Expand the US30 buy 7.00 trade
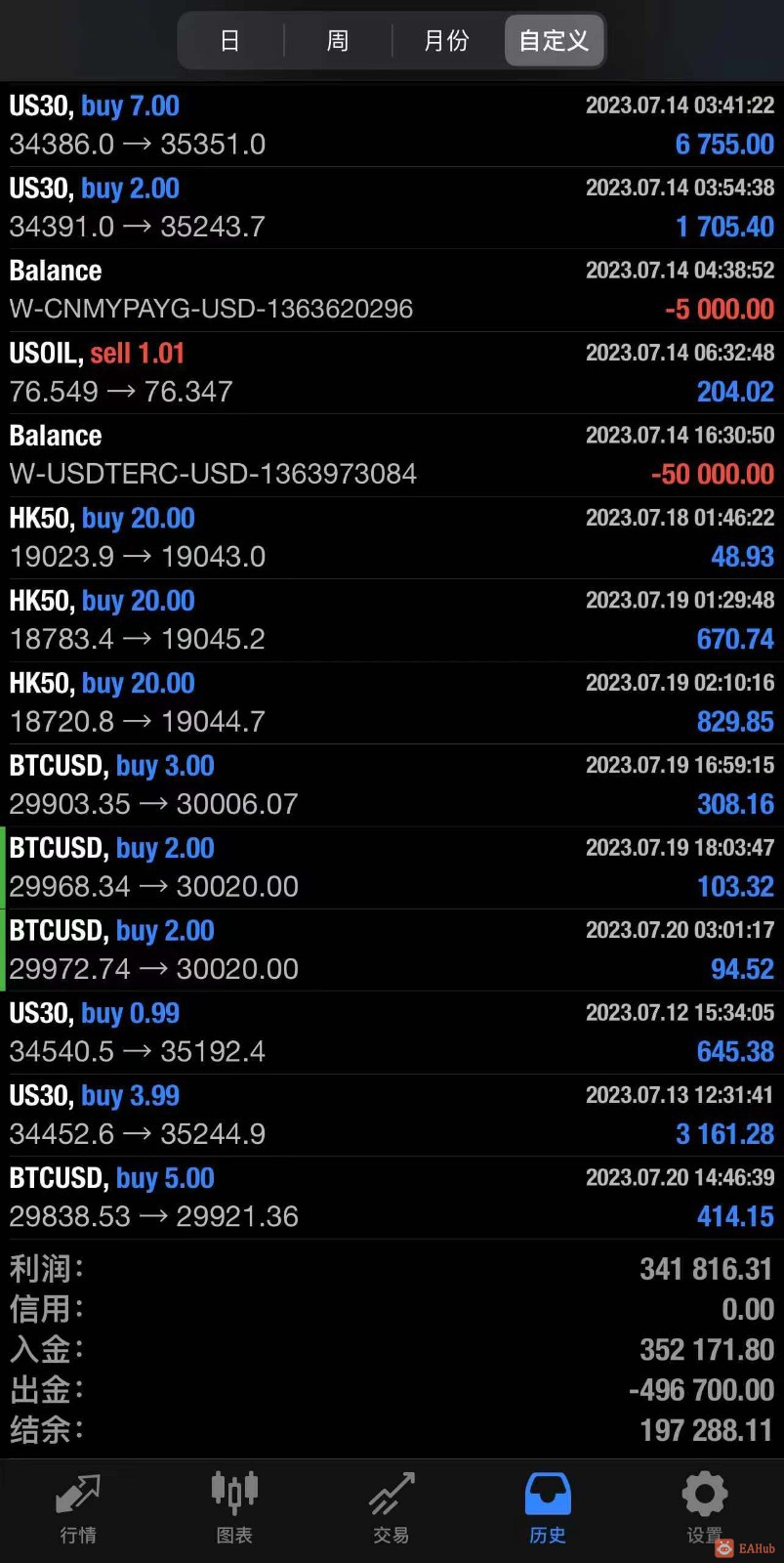Viewport: 784px width, 1563px height. (391, 125)
